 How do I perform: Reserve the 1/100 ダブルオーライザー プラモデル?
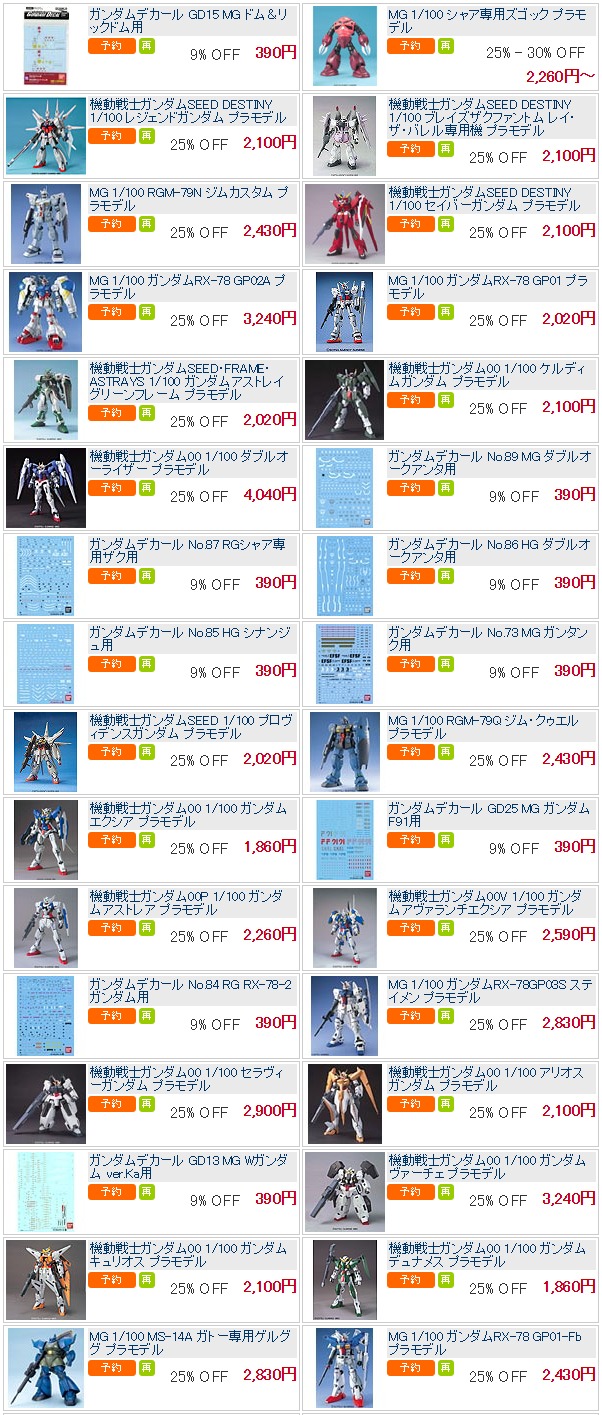[x=111, y=486]
